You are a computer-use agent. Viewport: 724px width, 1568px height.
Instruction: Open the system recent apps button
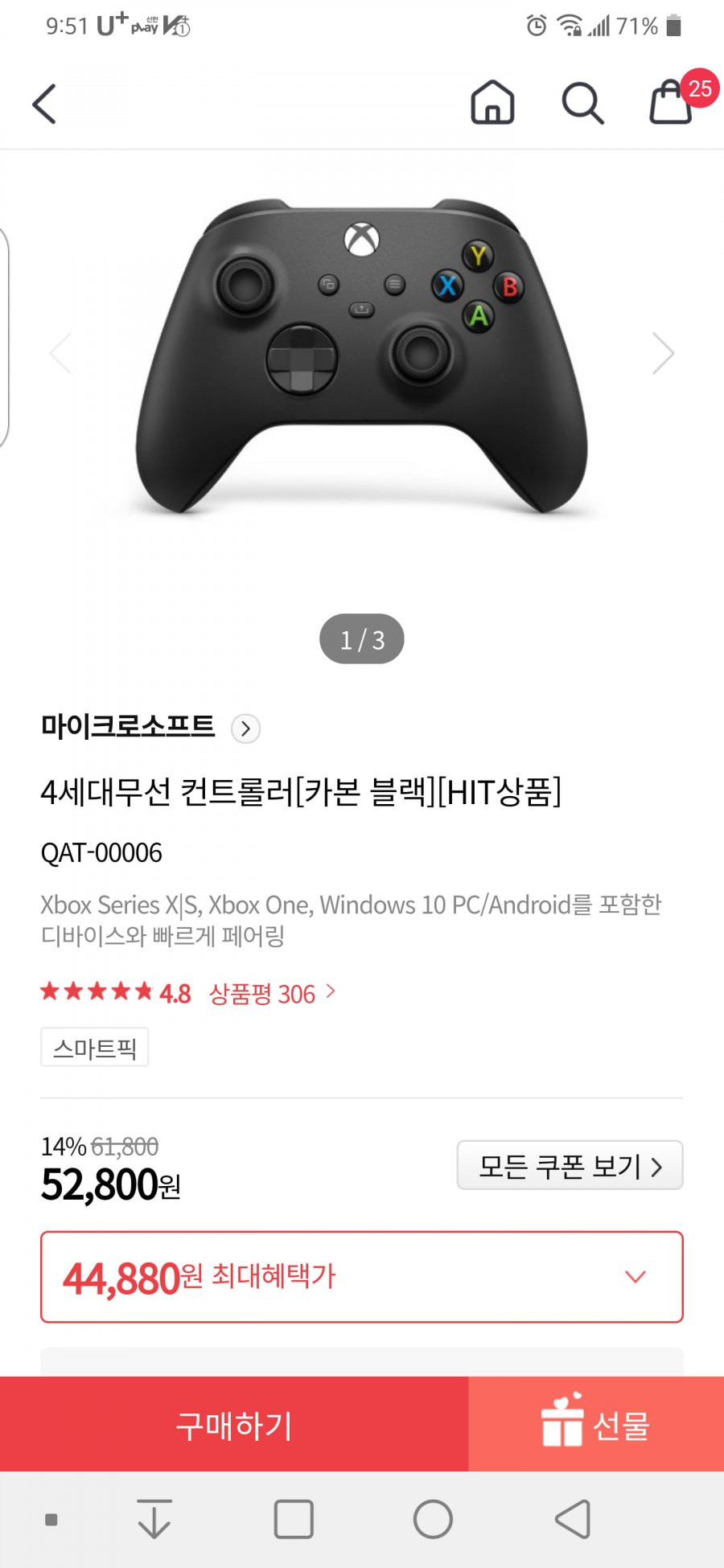(x=294, y=1519)
